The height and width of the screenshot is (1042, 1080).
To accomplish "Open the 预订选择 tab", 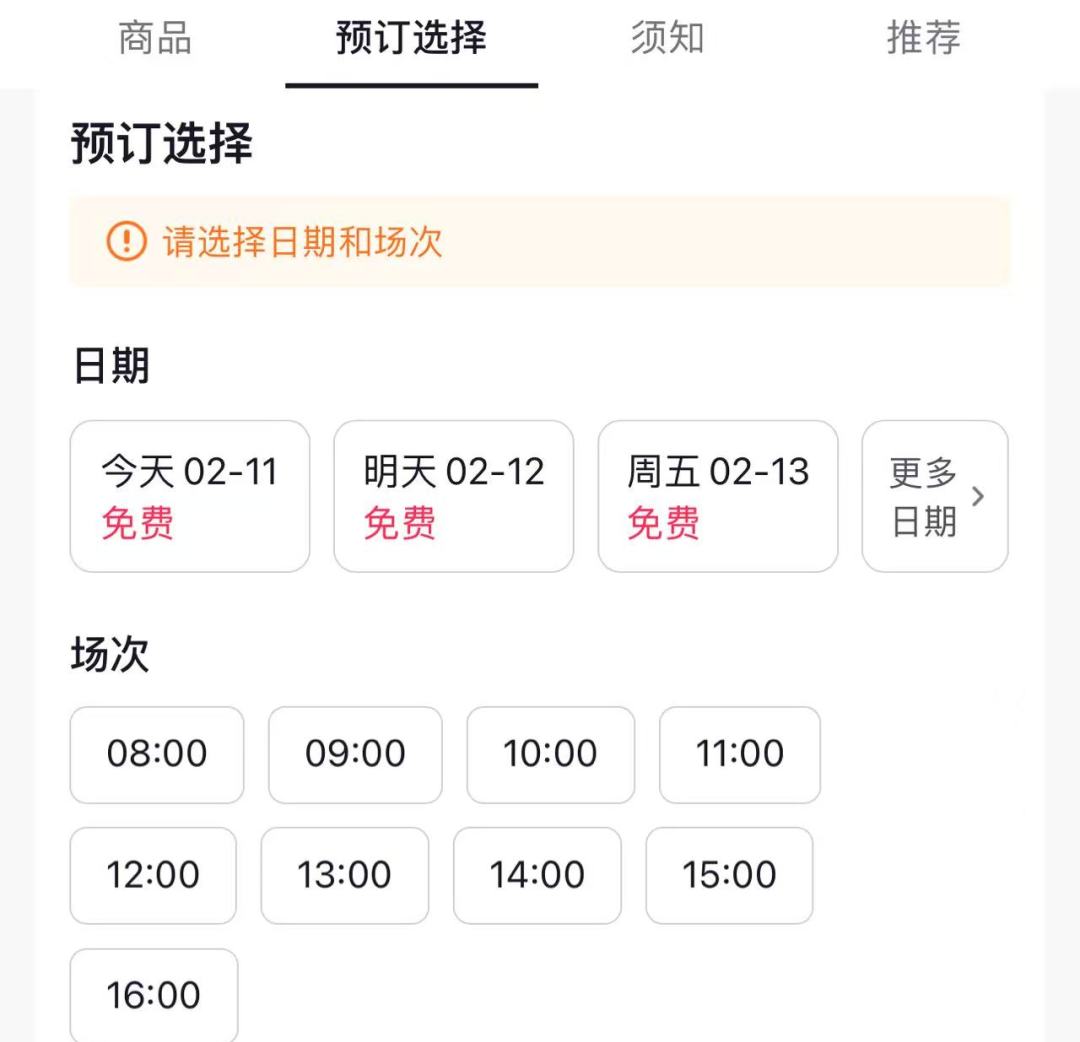I will pyautogui.click(x=411, y=39).
